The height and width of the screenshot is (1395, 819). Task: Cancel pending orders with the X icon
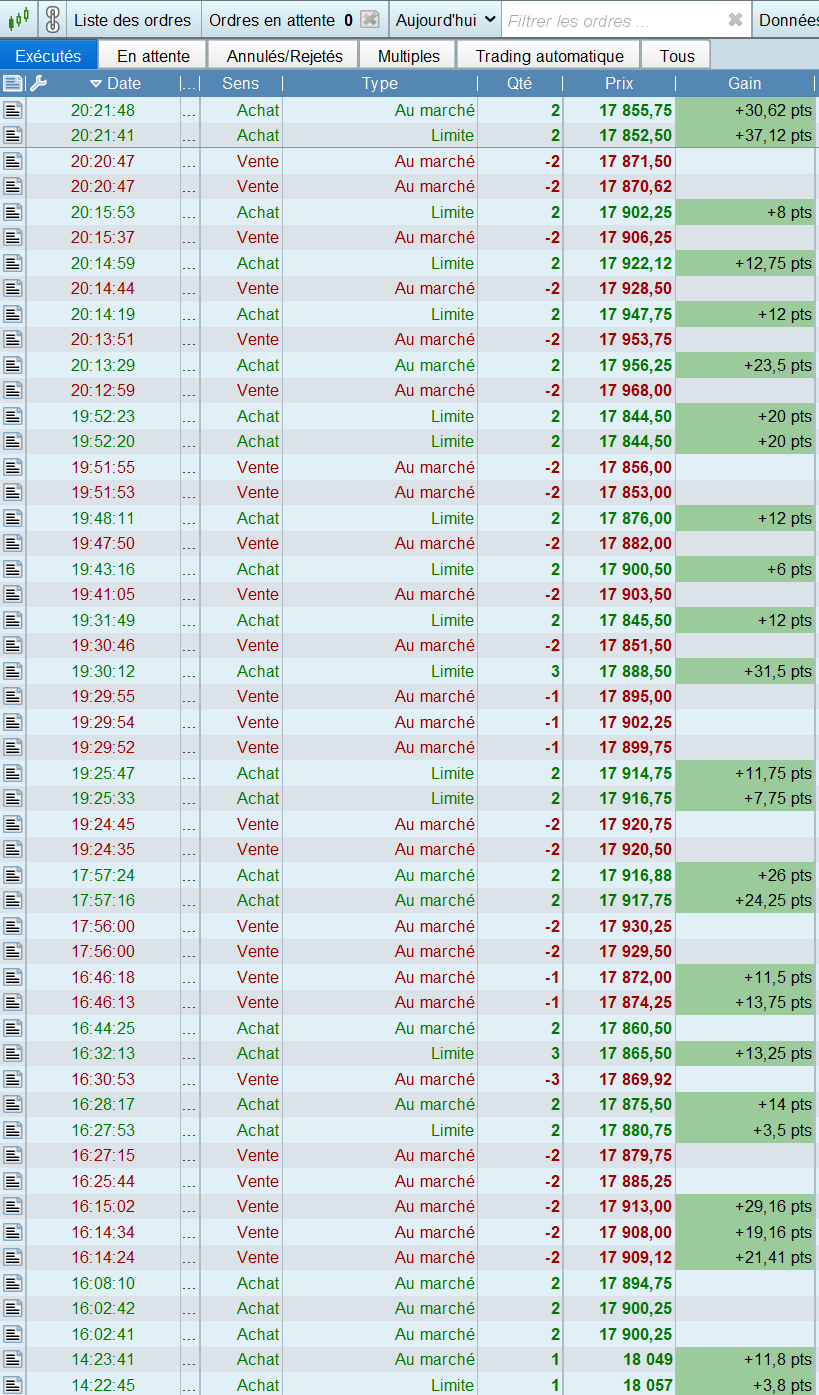click(x=370, y=20)
